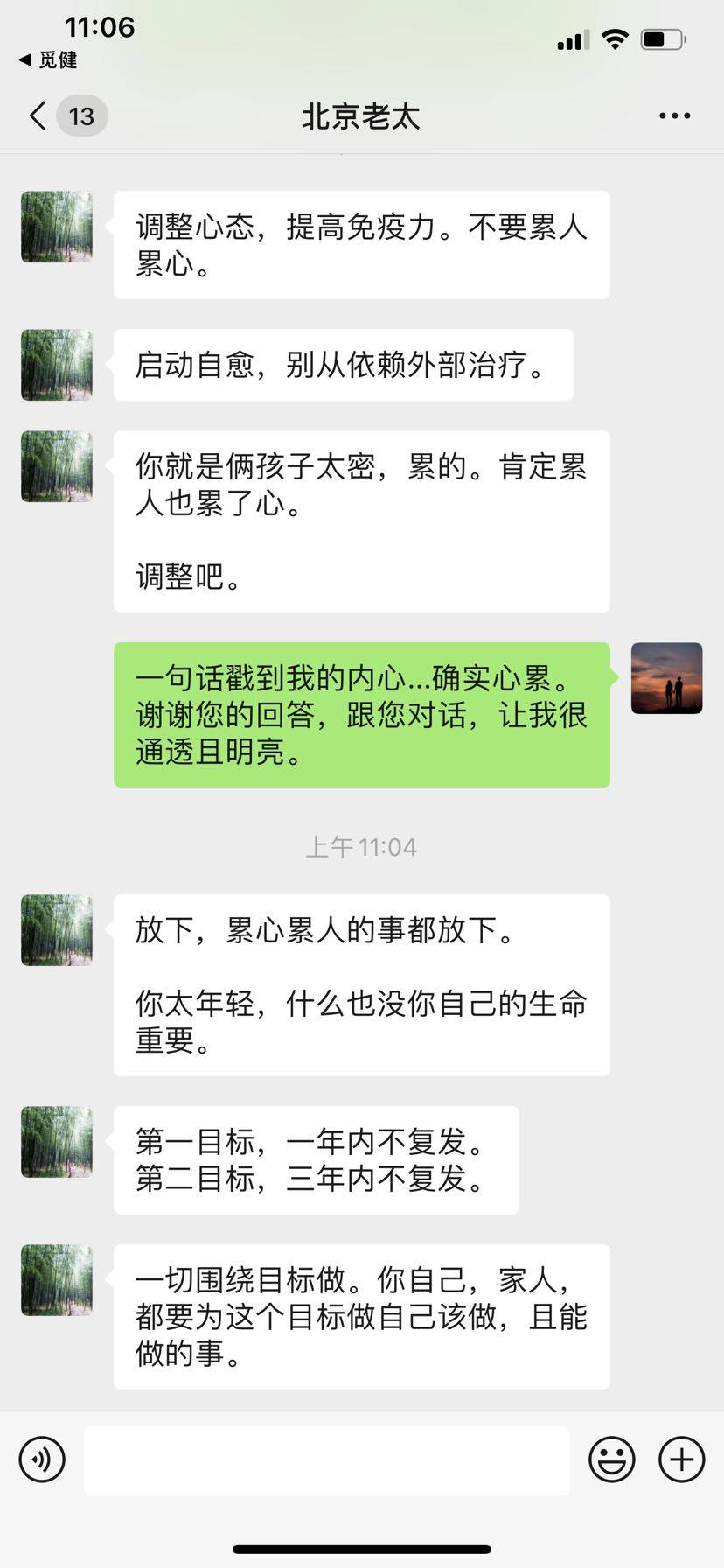Go back to the chat list
Image resolution: width=724 pixels, height=1568 pixels.
tap(38, 115)
